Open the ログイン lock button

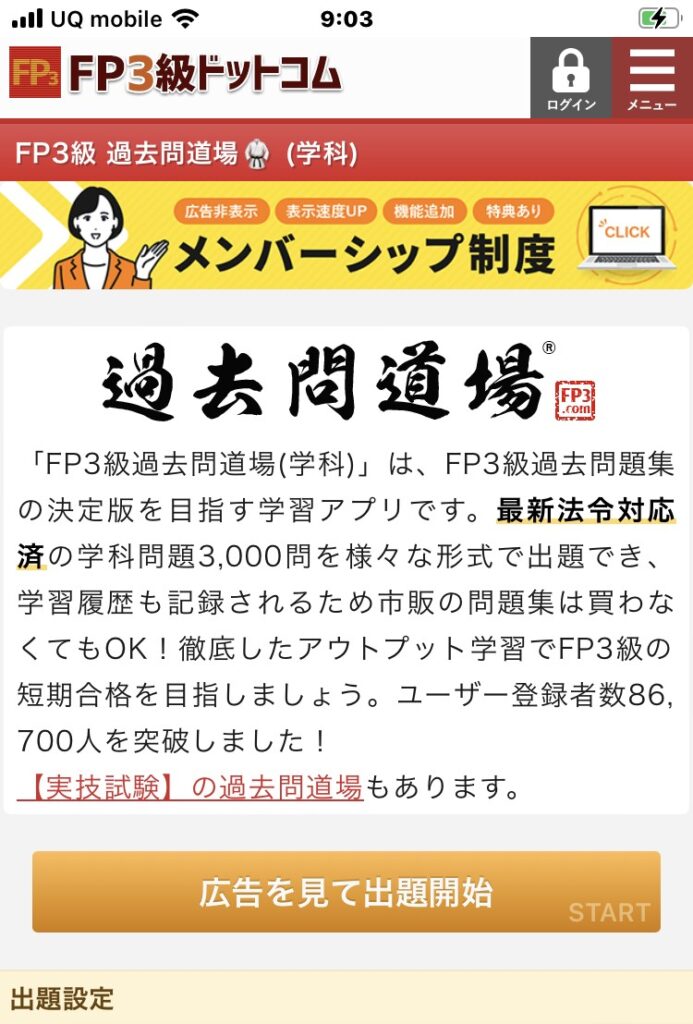coord(570,79)
